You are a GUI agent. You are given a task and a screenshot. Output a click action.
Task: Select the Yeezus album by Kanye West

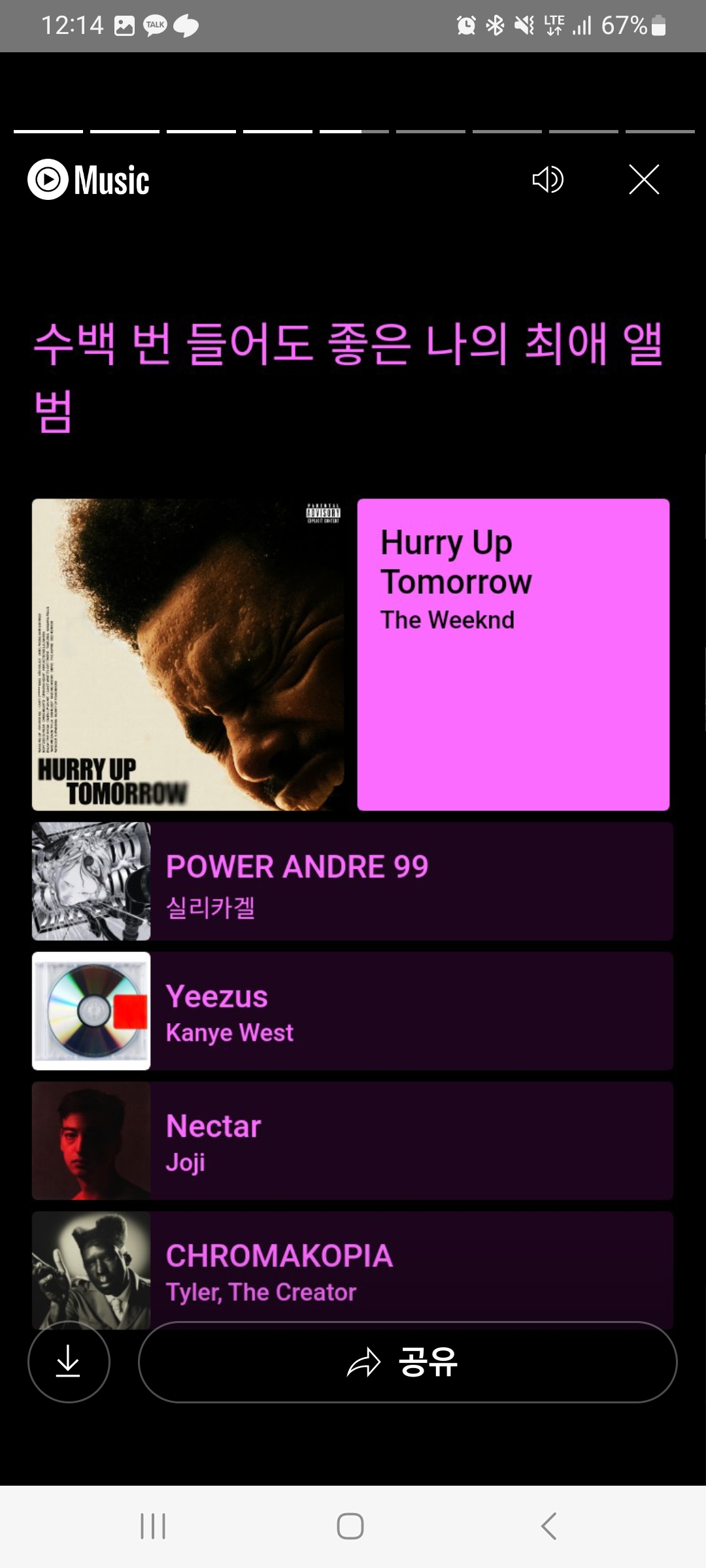click(x=352, y=1011)
